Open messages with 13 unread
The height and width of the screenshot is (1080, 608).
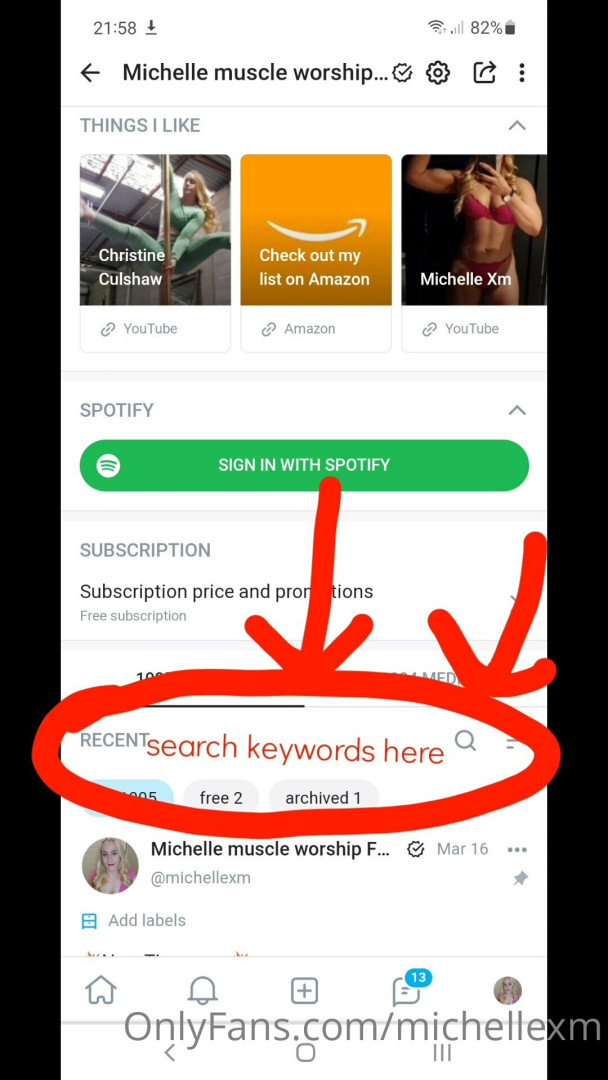(x=407, y=990)
